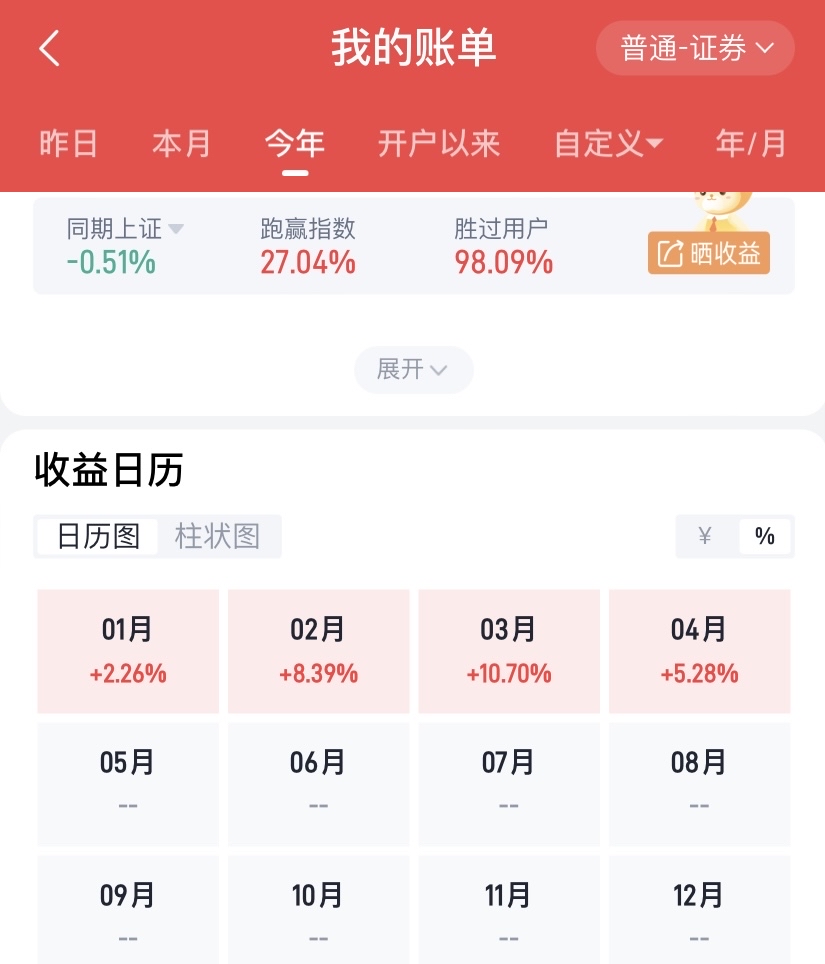Select the 日历图 calendar view

[98, 536]
